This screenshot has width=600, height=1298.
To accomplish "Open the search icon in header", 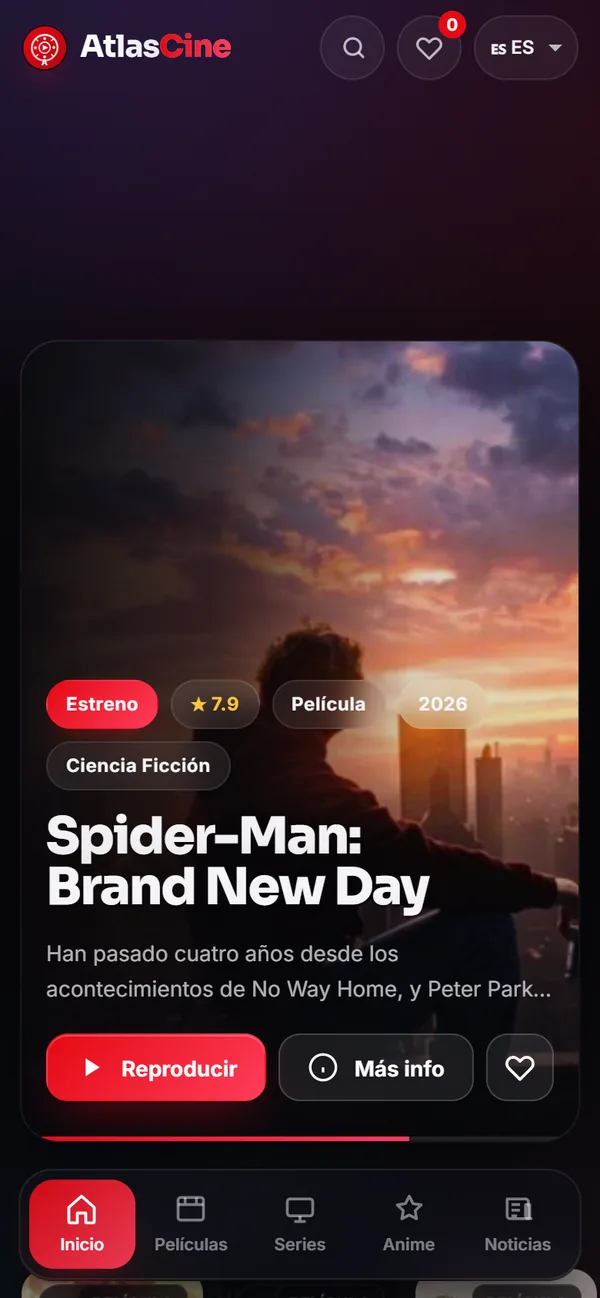I will point(352,48).
